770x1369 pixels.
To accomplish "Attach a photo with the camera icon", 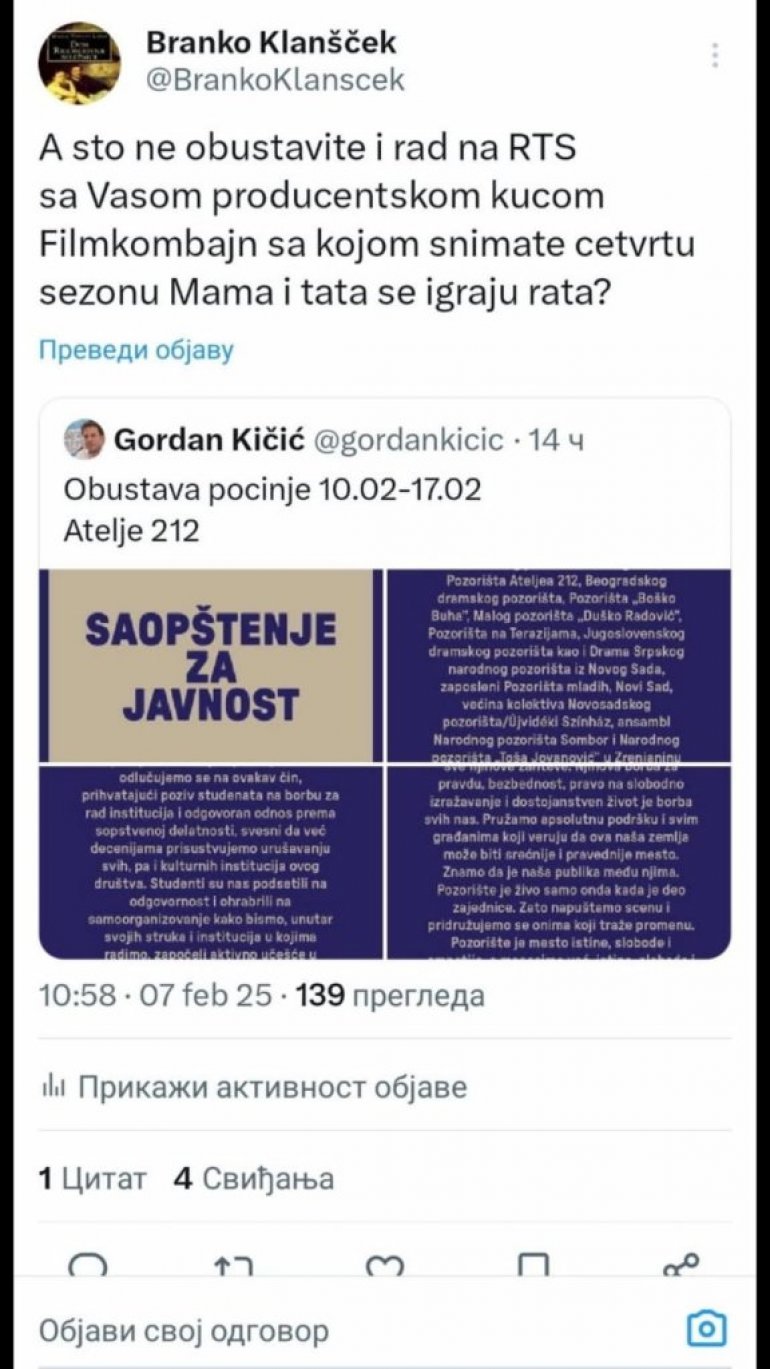I will [707, 1329].
